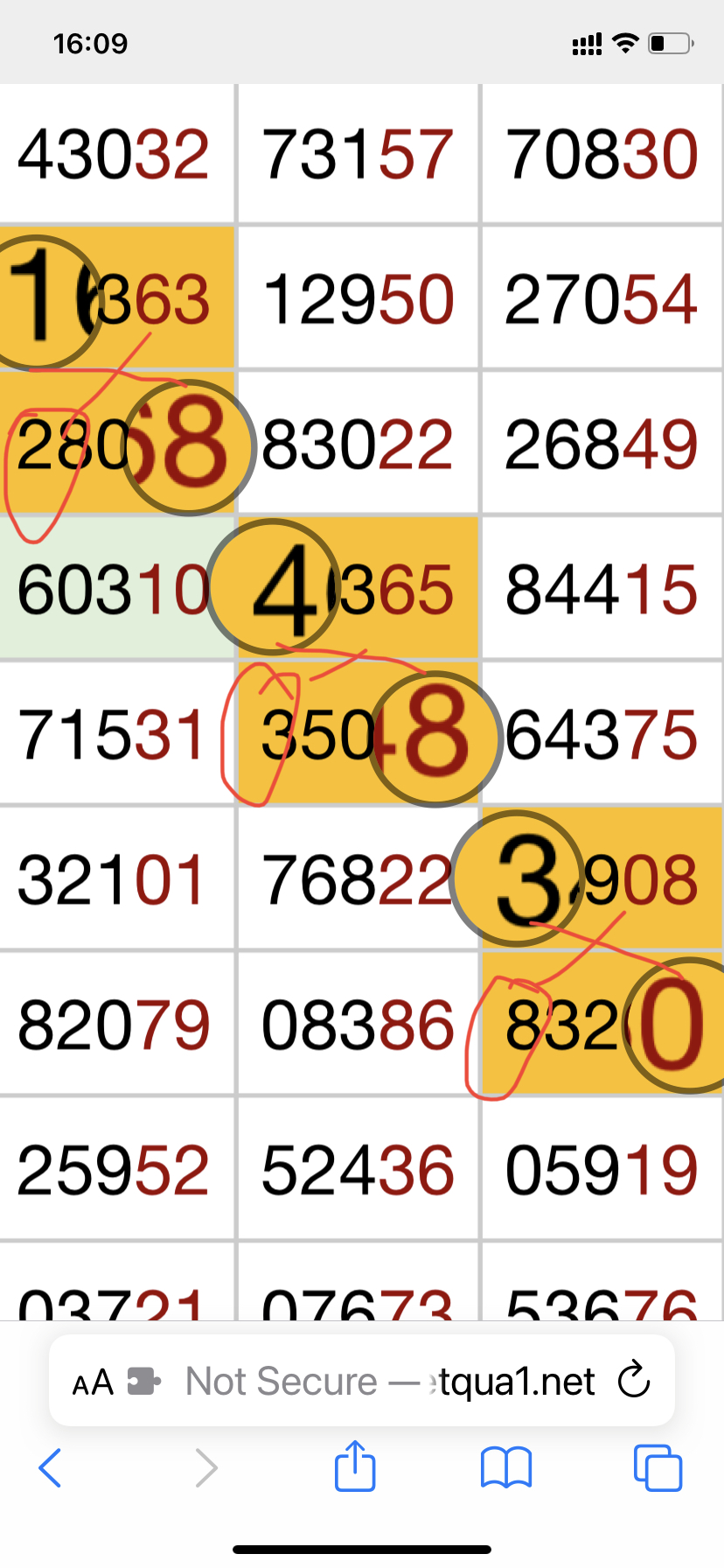Tap the address bar showing tqua1.net
The image size is (724, 1568).
[390, 1382]
